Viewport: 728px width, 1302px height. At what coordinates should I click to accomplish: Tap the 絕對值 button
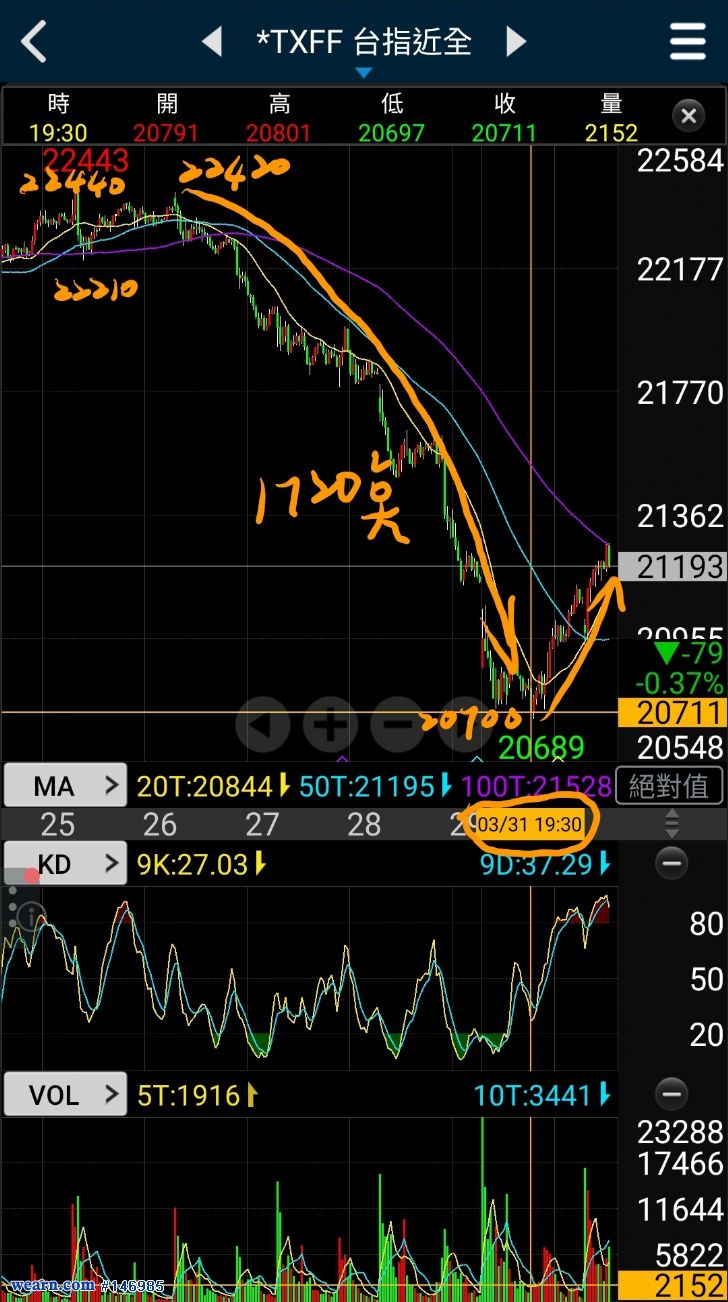tap(668, 786)
